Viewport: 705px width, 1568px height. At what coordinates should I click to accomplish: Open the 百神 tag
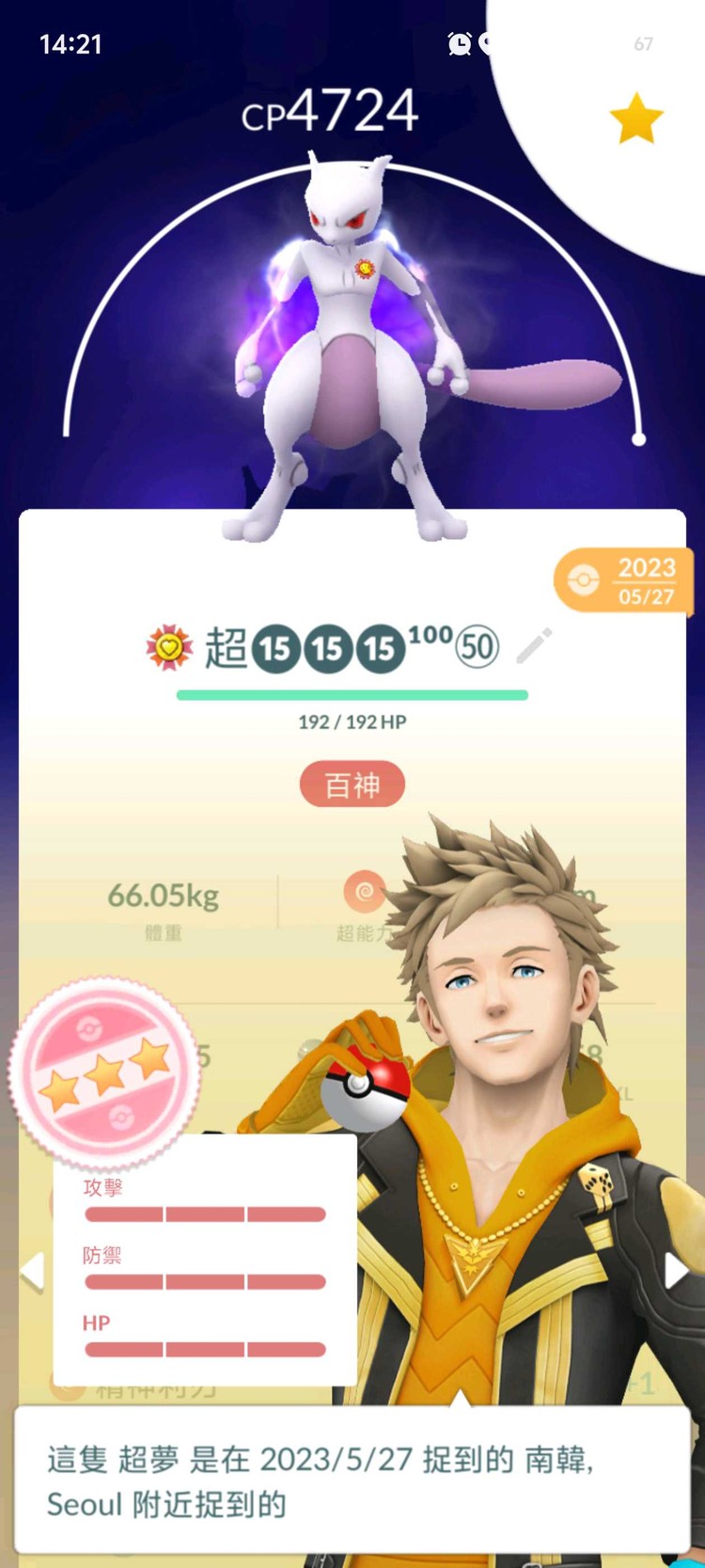click(352, 784)
